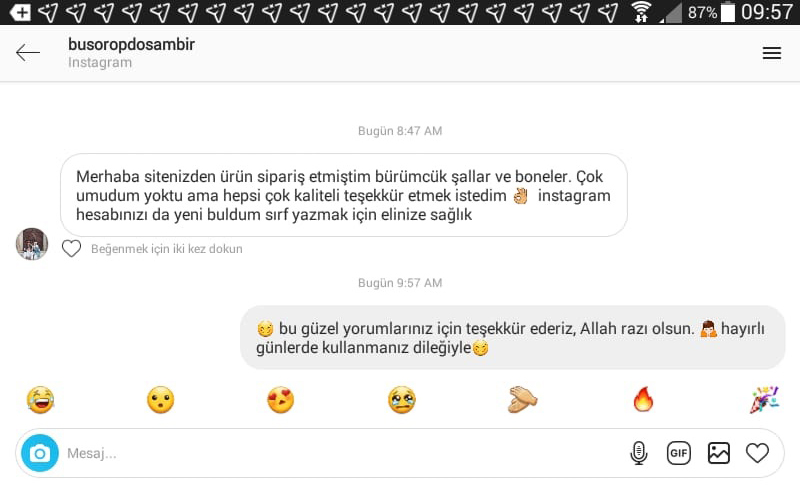Open the sender's profile picture avatar
Viewport: 800px width, 493px height.
(32, 243)
